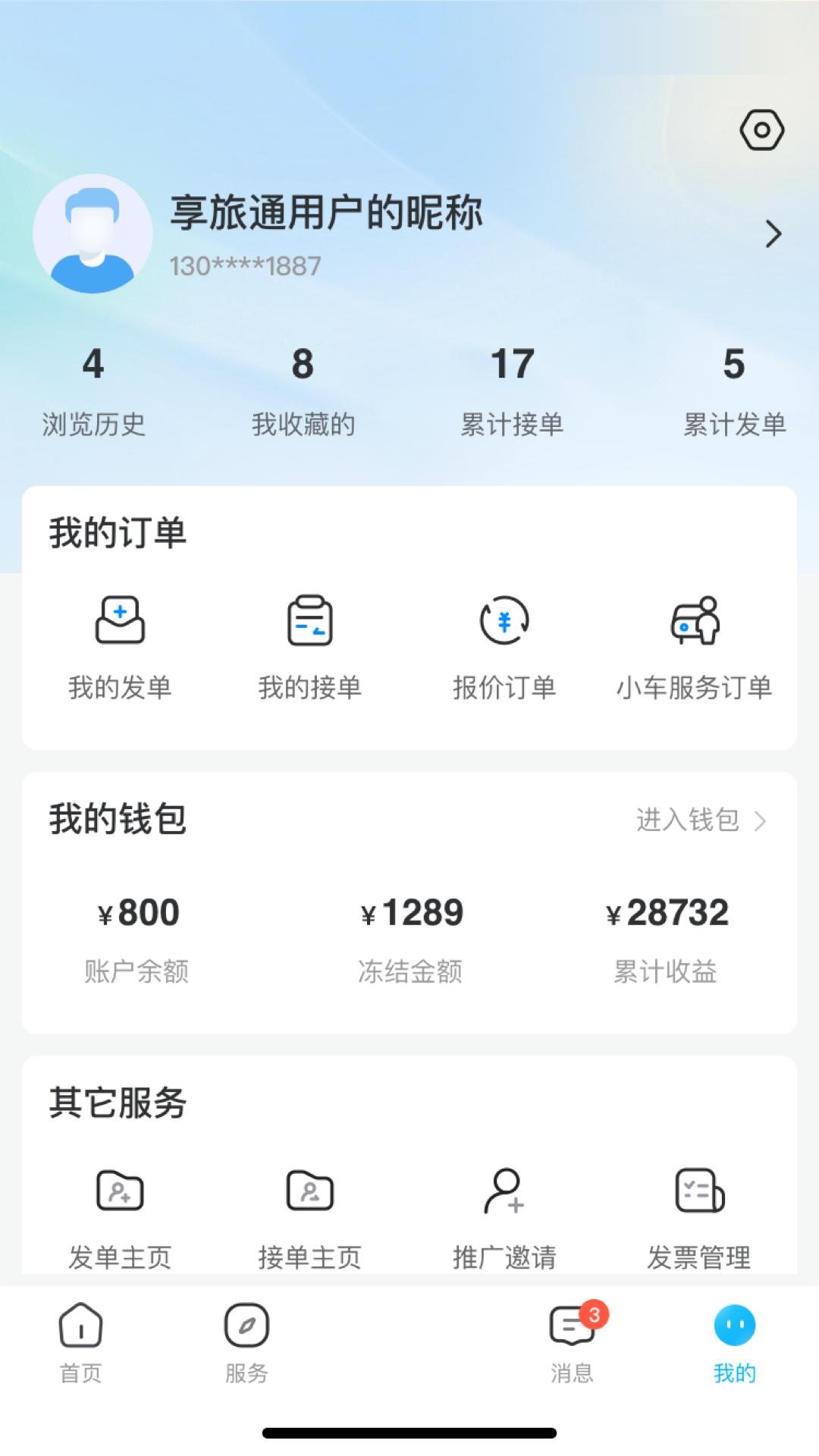The image size is (819, 1456).
Task: Open 发票管理 invoice management
Action: click(x=698, y=1215)
